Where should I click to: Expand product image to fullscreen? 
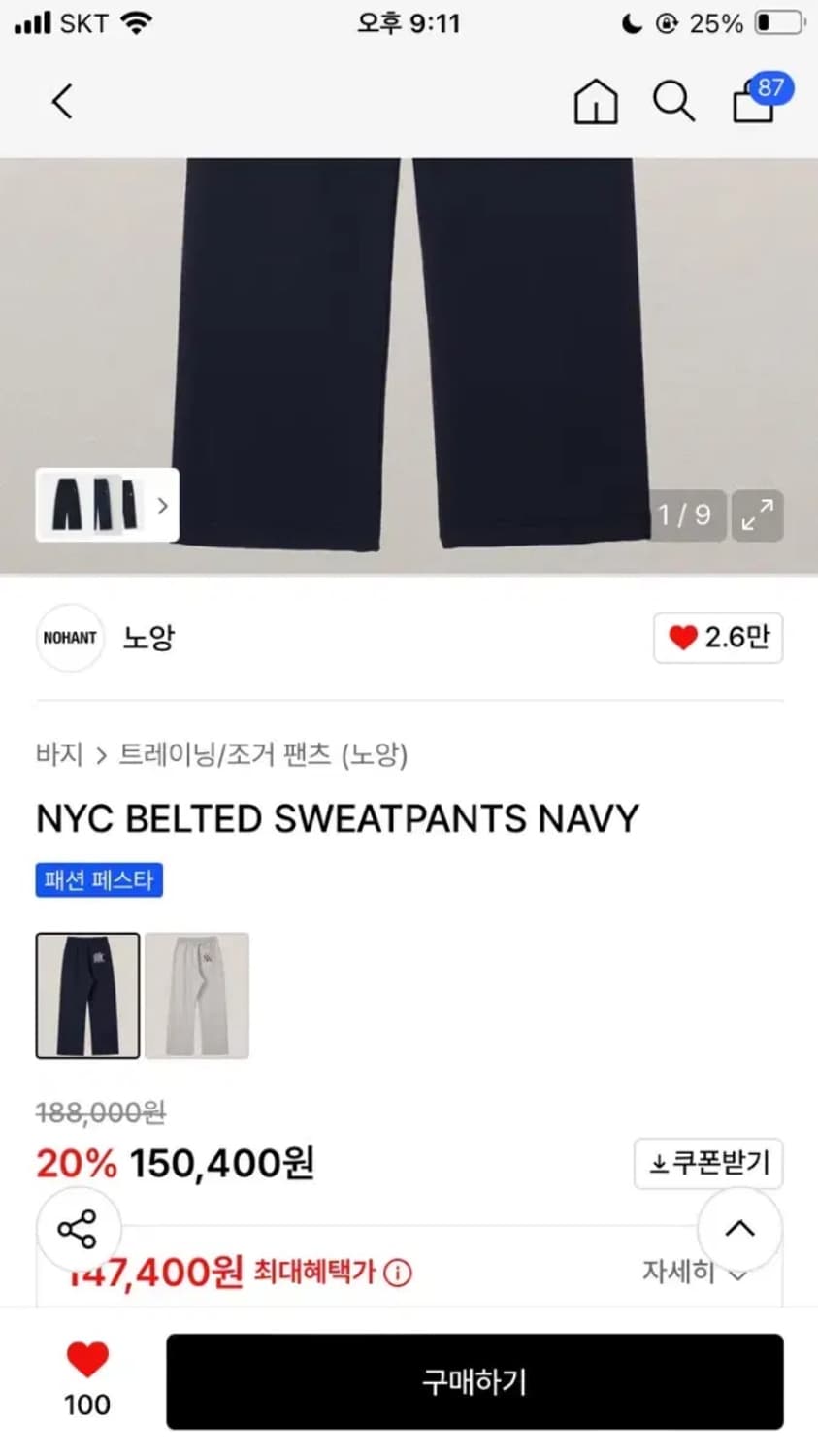[757, 516]
